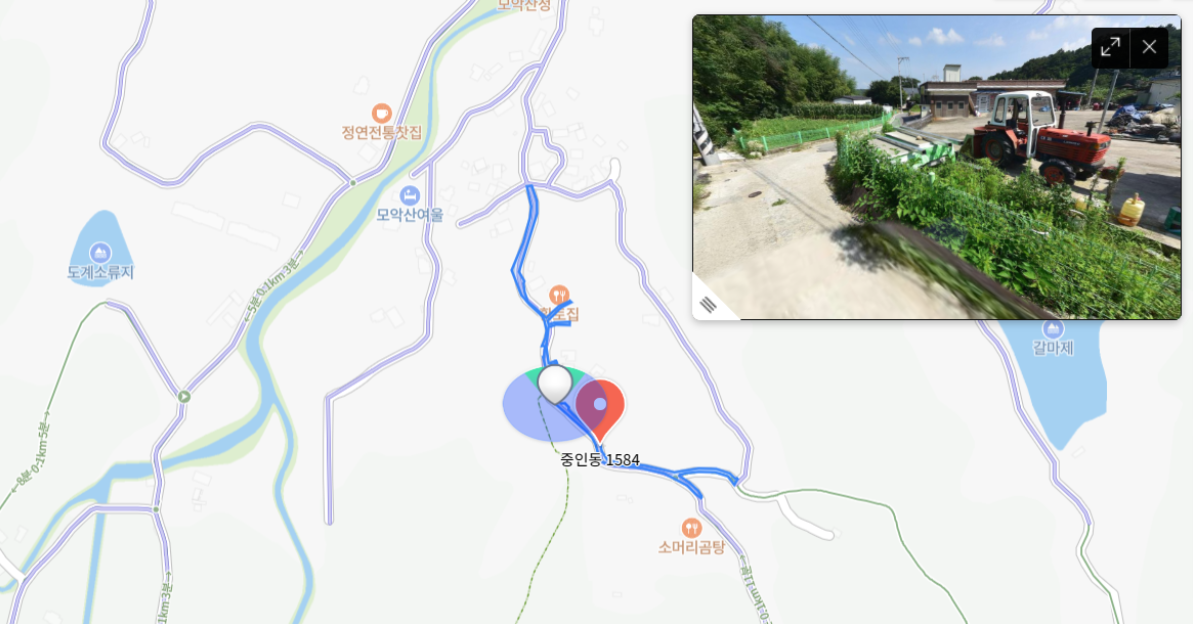Tap the street view panel's corner handle

click(x=708, y=305)
